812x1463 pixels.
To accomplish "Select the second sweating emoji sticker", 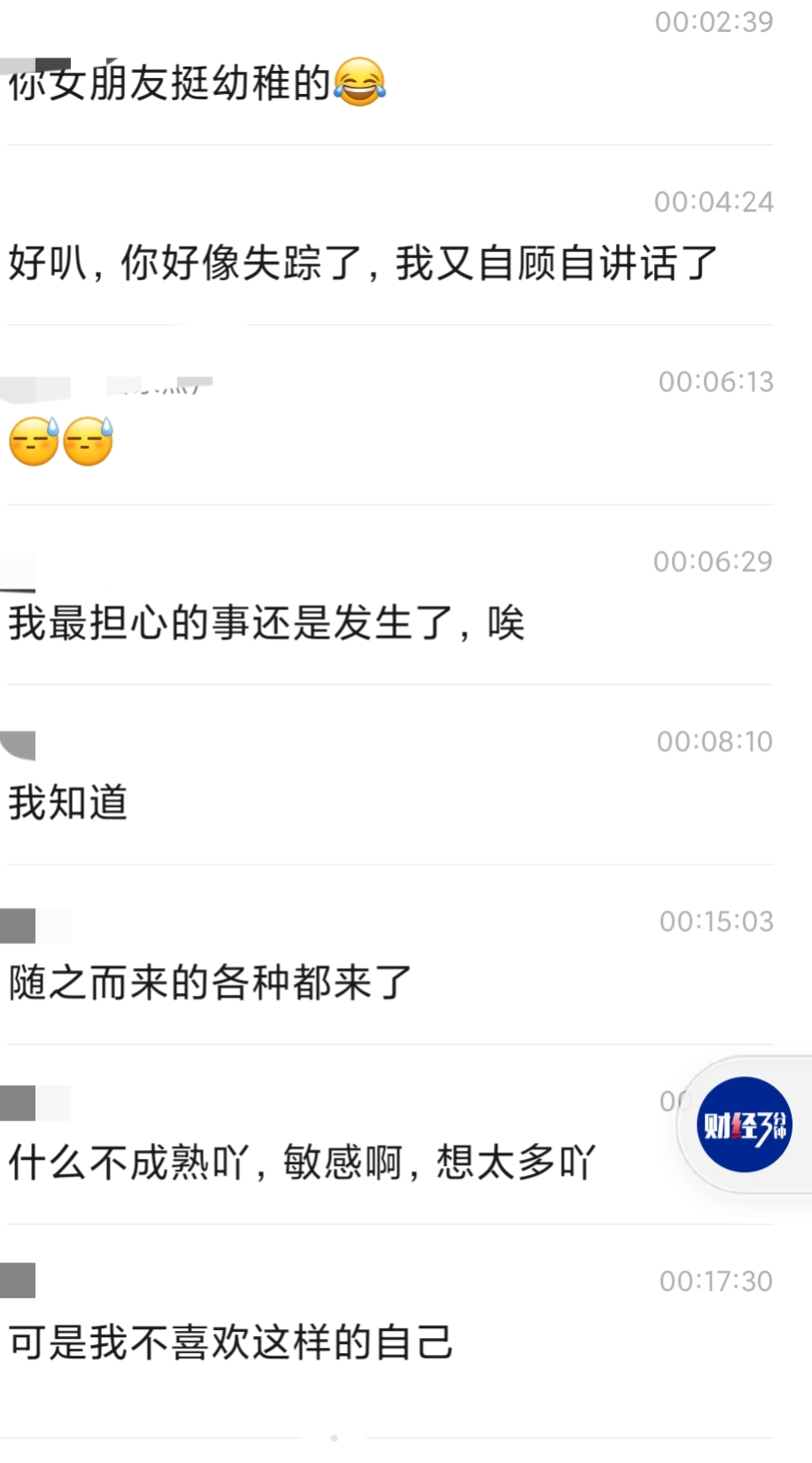I will [x=89, y=441].
